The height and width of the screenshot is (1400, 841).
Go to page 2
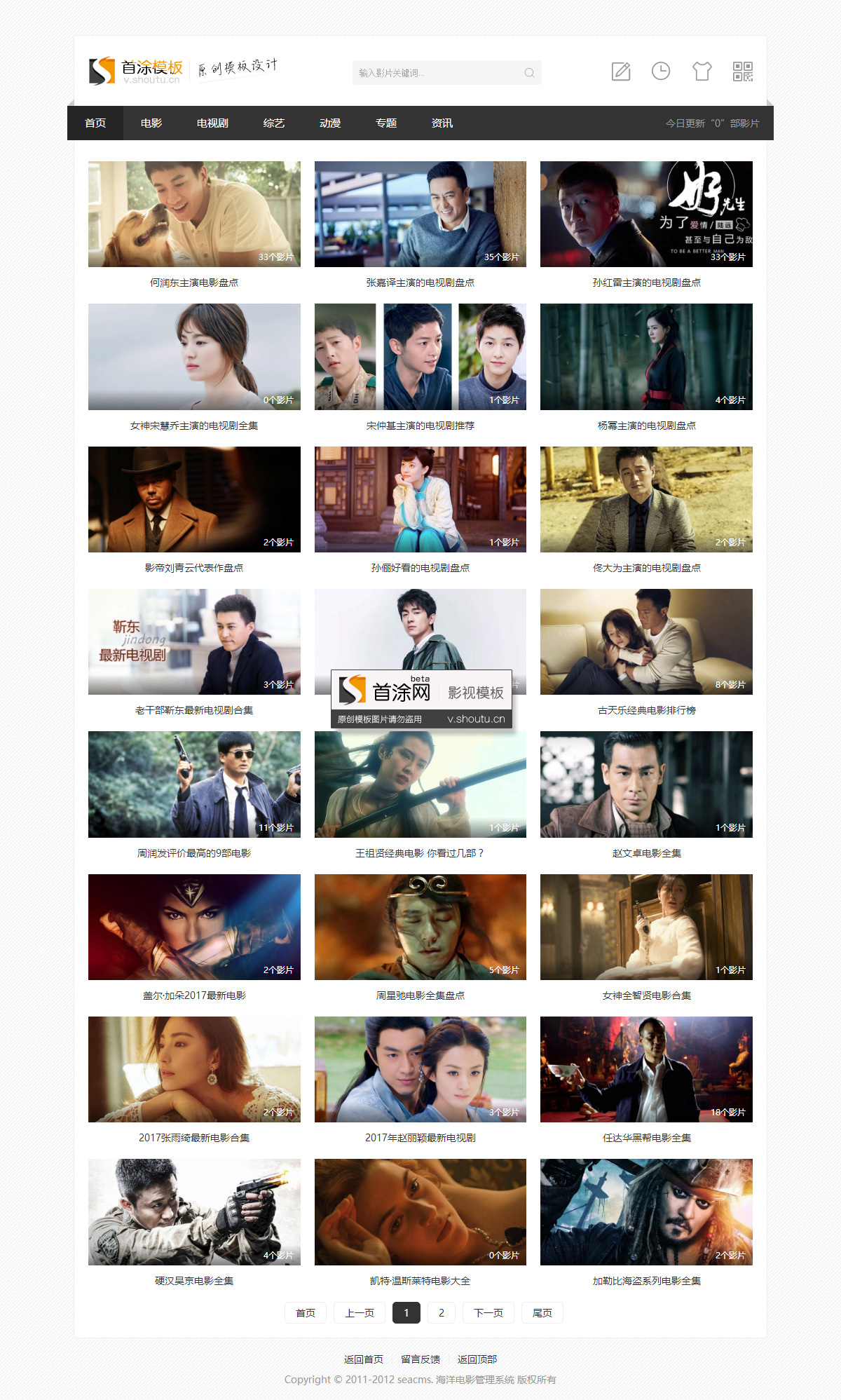[x=442, y=1313]
